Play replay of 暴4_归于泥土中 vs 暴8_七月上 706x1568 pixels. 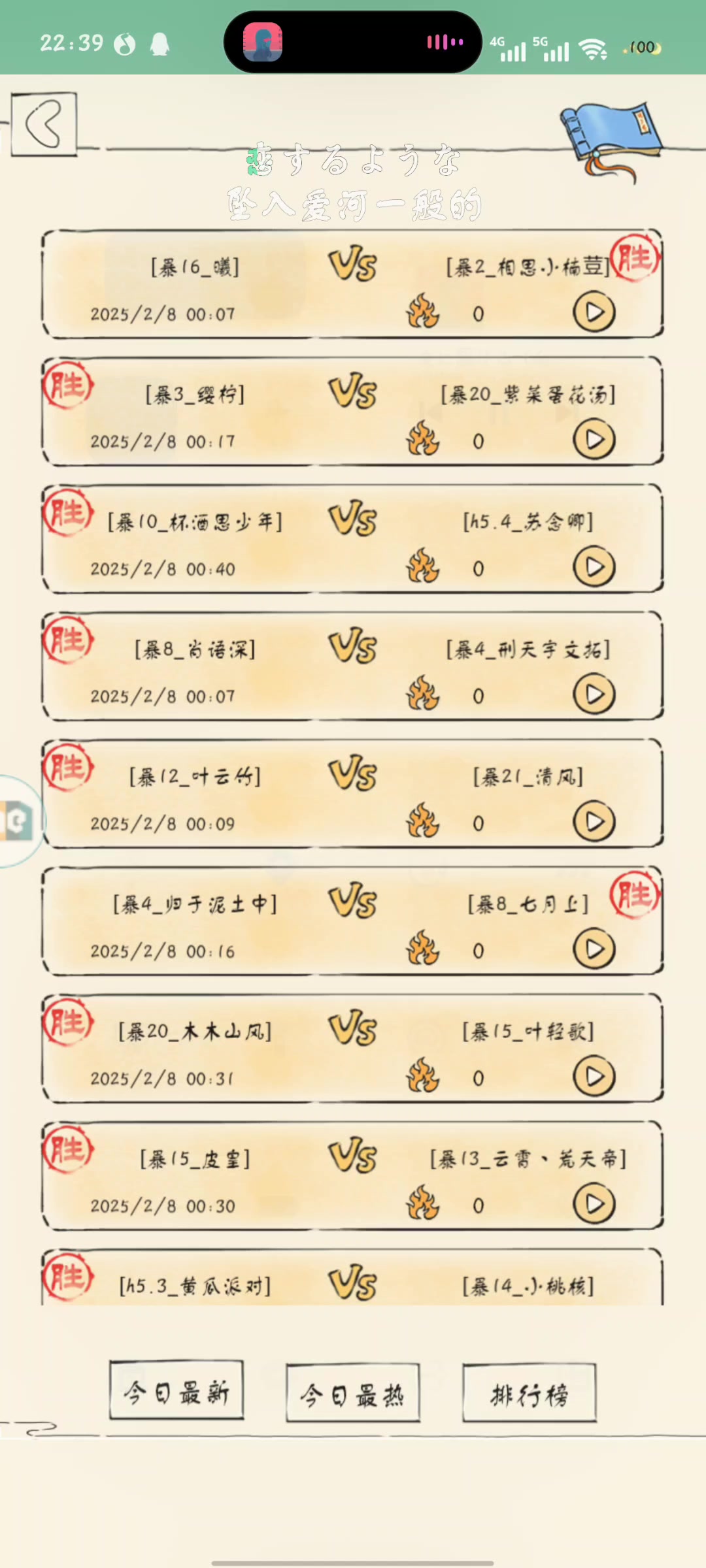coord(594,949)
